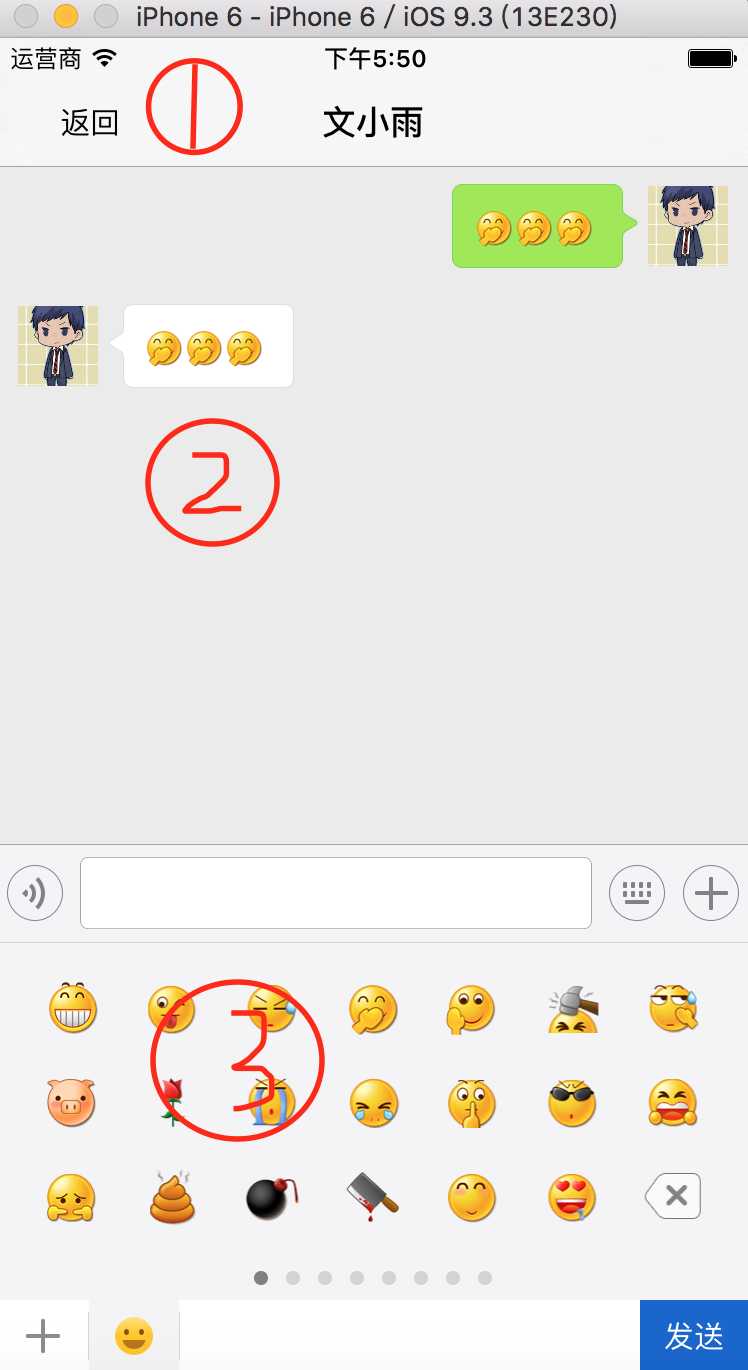
Task: Insert the shushing finger emoji
Action: tap(472, 1102)
